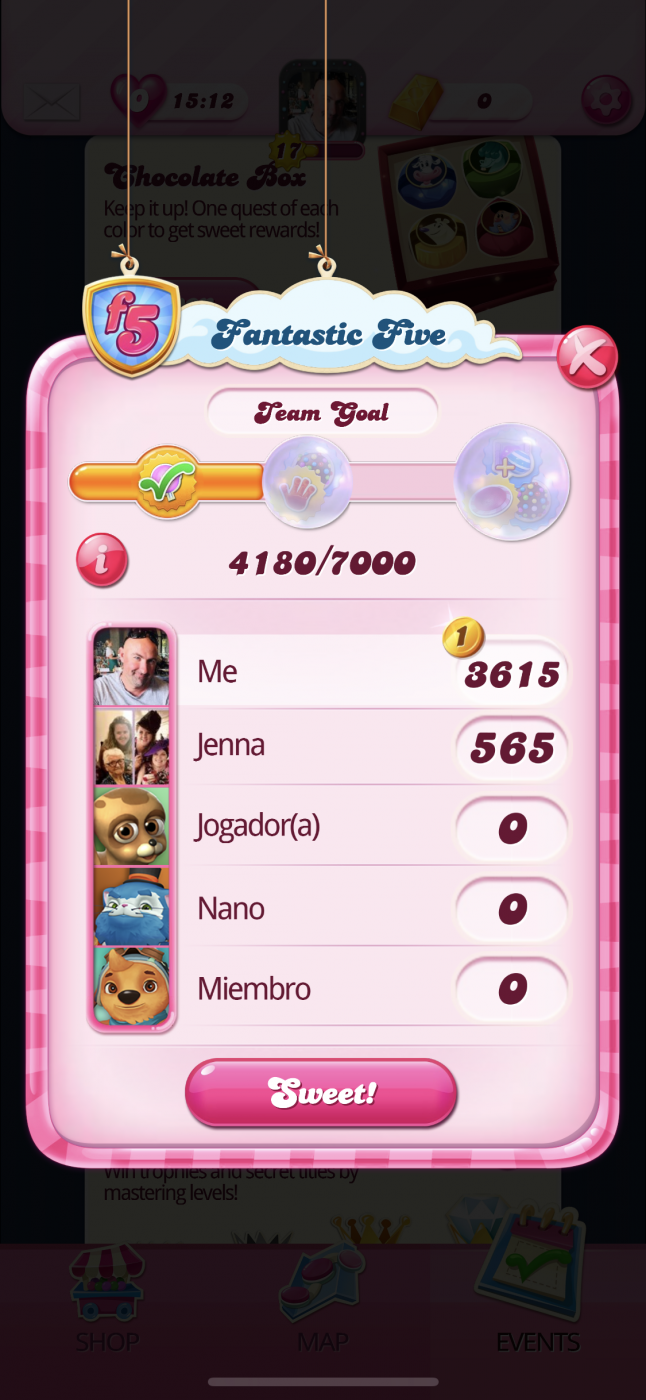
Task: Open Miembro's player entry
Action: (330, 988)
